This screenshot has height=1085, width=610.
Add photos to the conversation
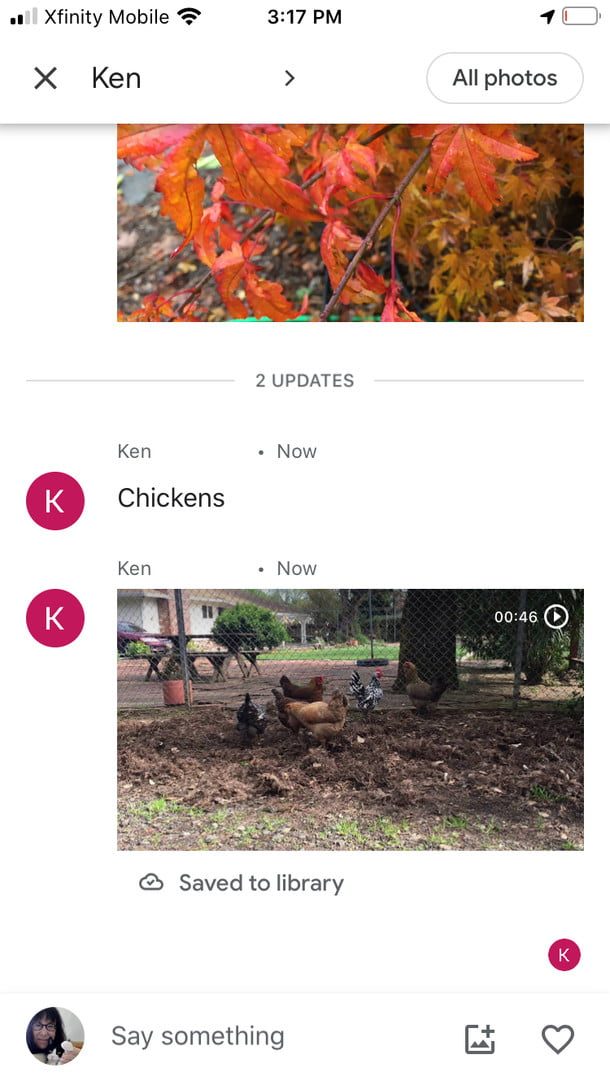(x=480, y=1038)
